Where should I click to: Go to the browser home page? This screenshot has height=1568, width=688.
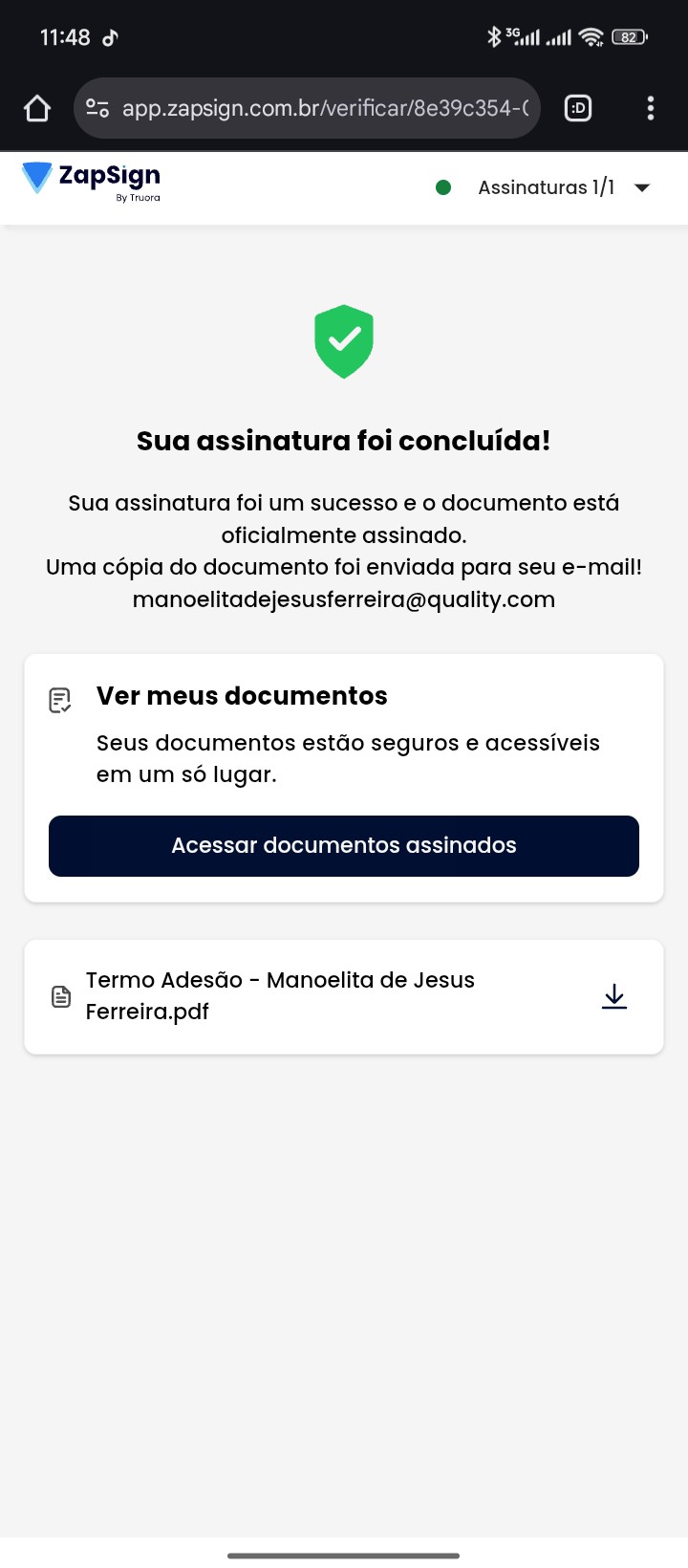(37, 108)
